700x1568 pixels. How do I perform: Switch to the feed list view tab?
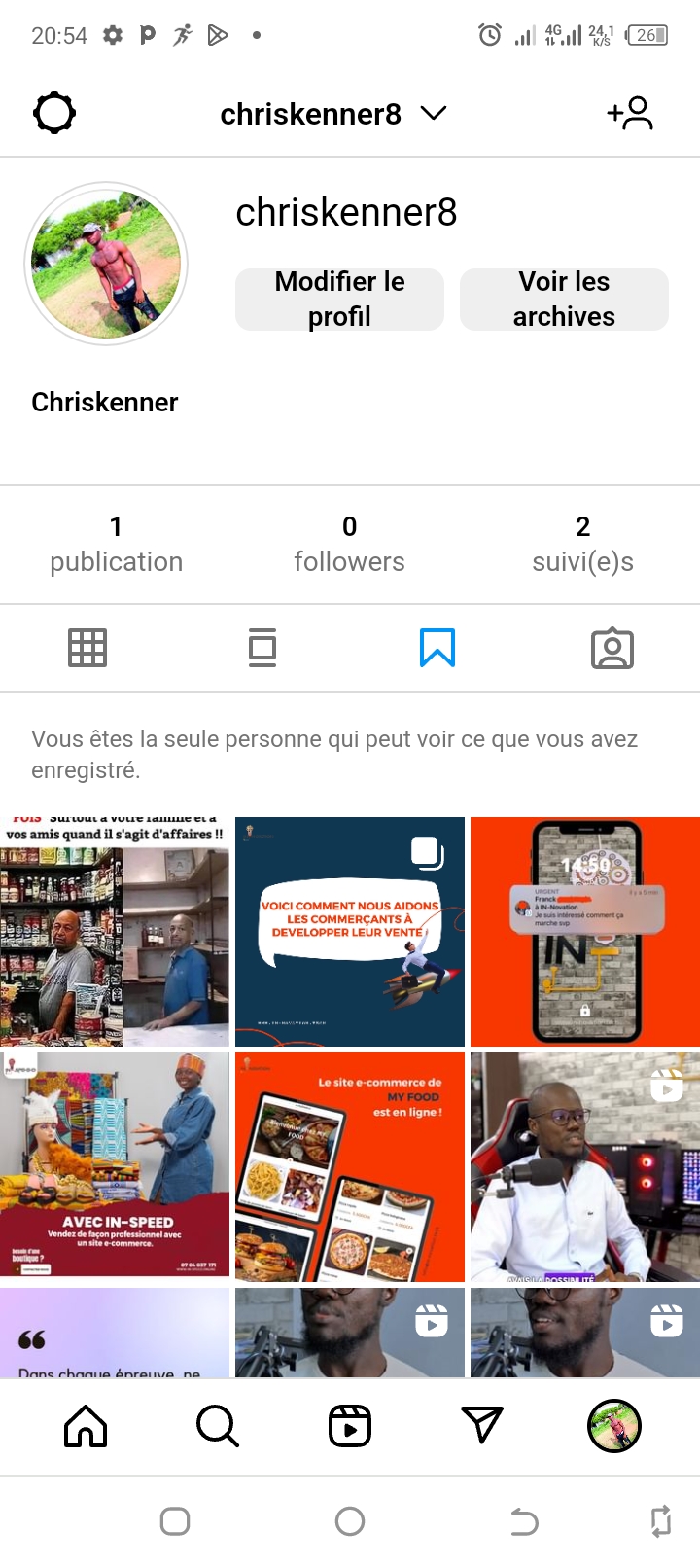click(x=262, y=648)
